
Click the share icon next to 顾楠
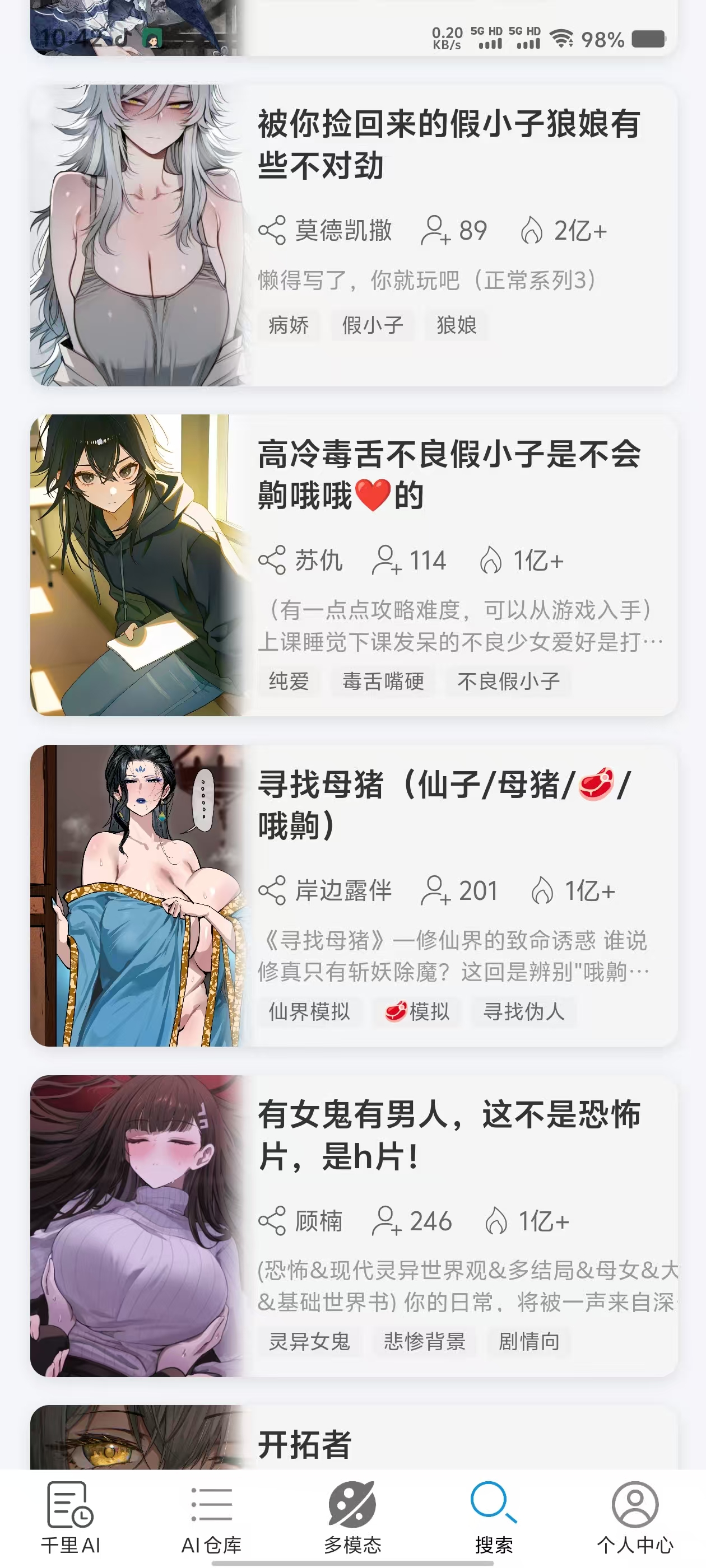(272, 1221)
